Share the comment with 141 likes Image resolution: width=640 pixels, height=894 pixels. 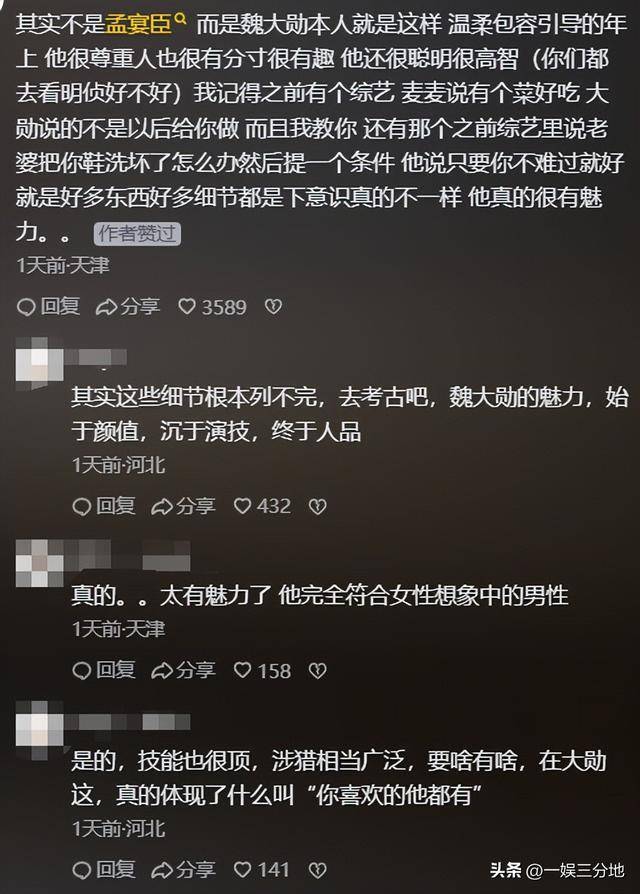coord(183,870)
